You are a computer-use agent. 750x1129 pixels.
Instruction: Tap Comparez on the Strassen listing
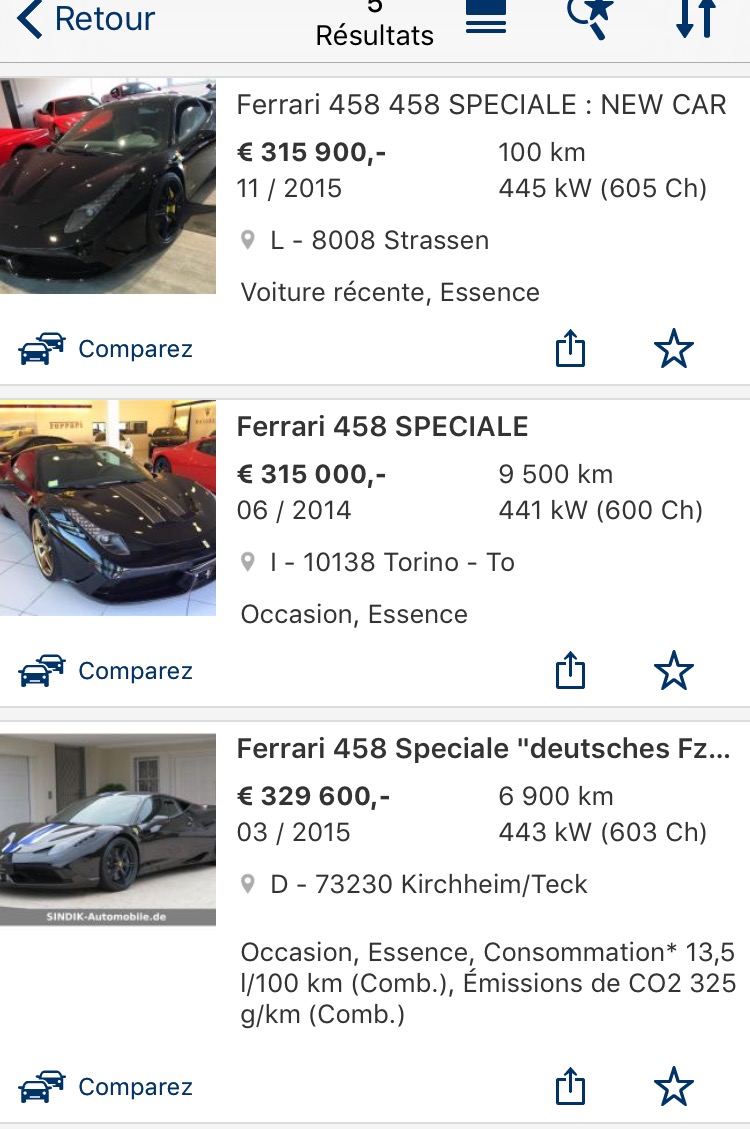click(x=106, y=349)
